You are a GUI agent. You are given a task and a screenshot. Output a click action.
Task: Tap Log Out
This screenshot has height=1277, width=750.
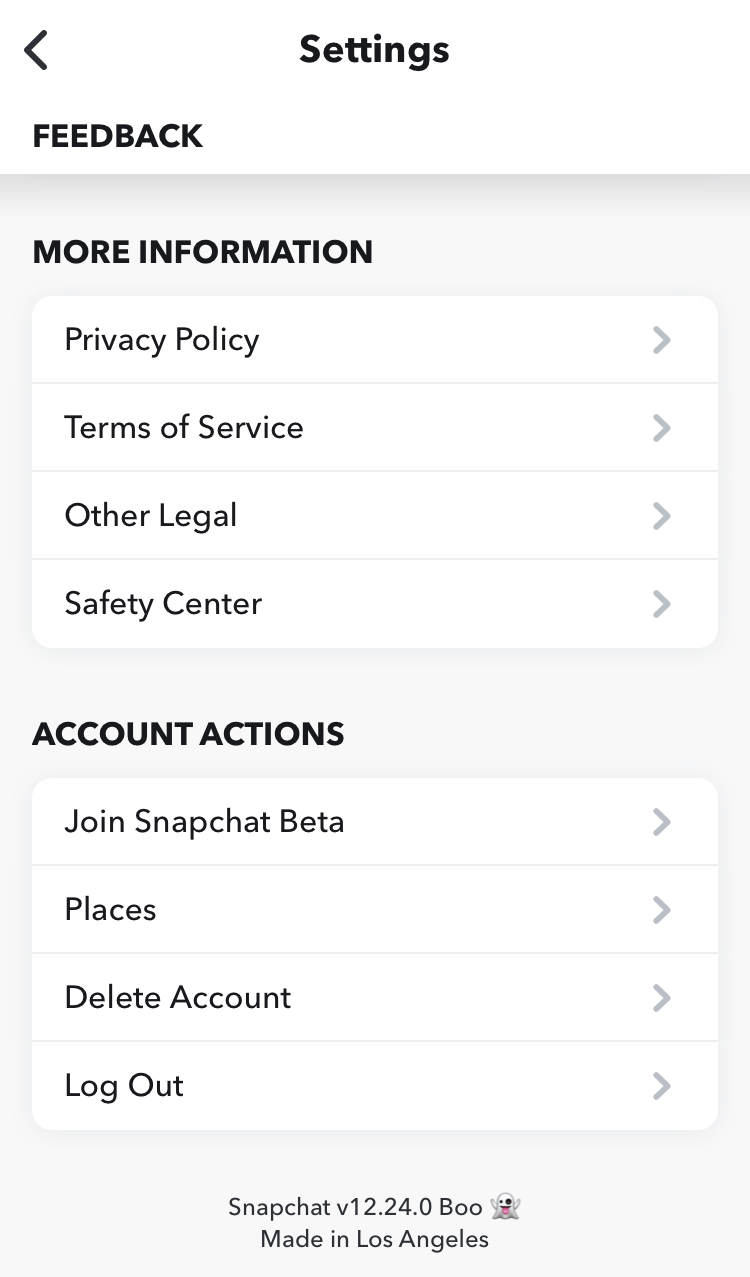coord(374,1086)
